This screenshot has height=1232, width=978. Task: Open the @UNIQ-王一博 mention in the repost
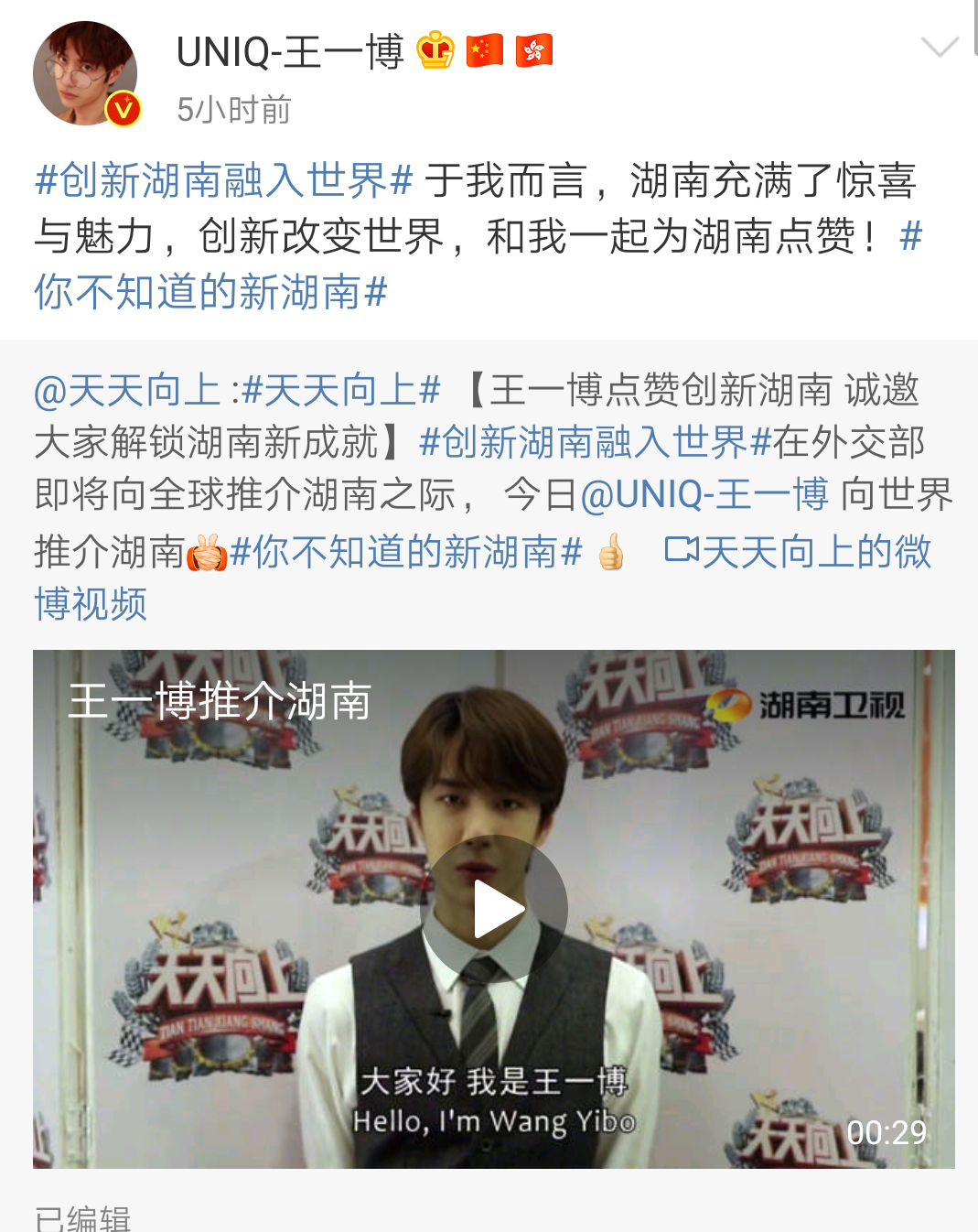(704, 495)
